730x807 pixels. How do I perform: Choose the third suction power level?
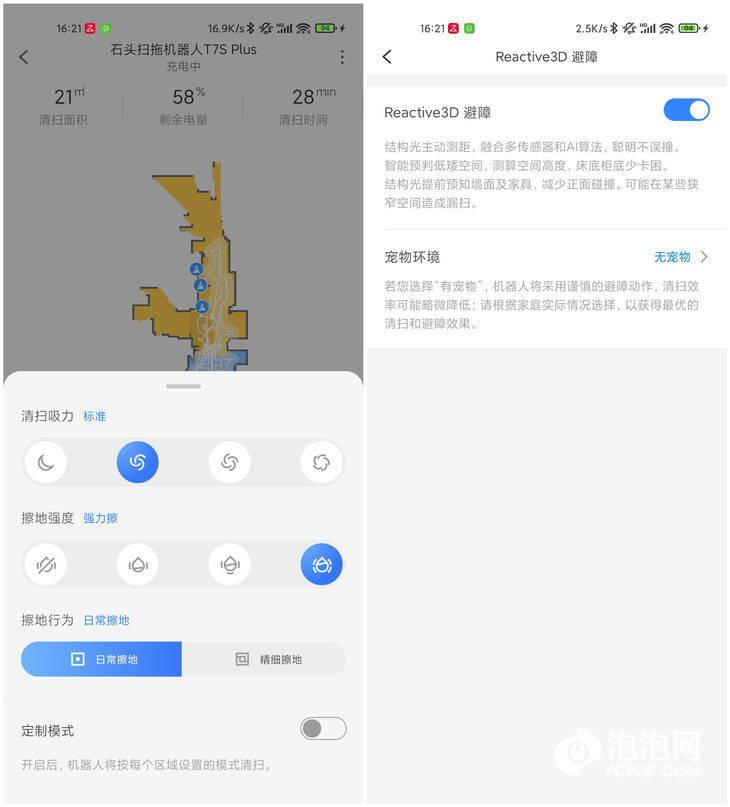click(230, 462)
